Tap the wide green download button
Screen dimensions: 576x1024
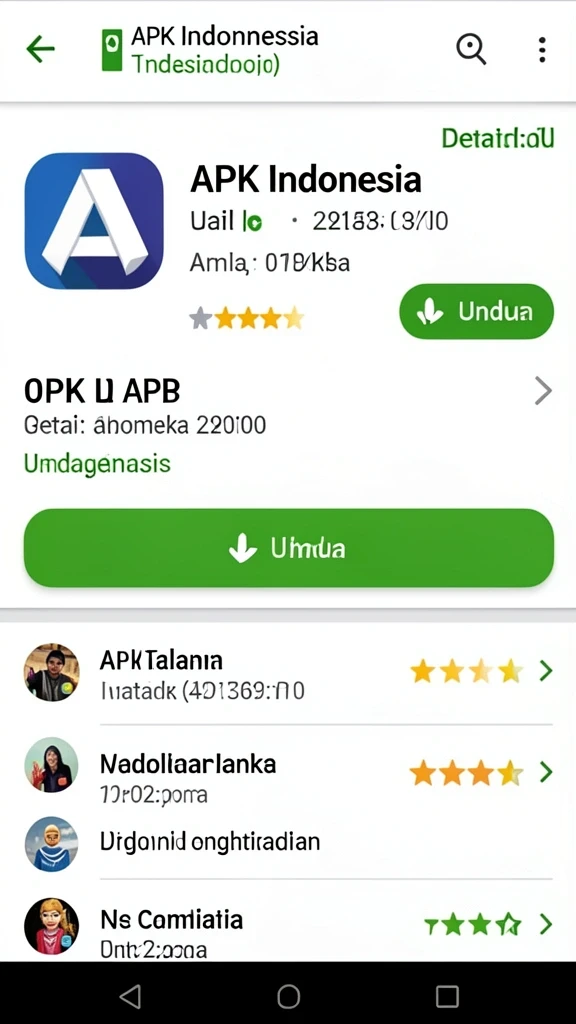pyautogui.click(x=289, y=548)
